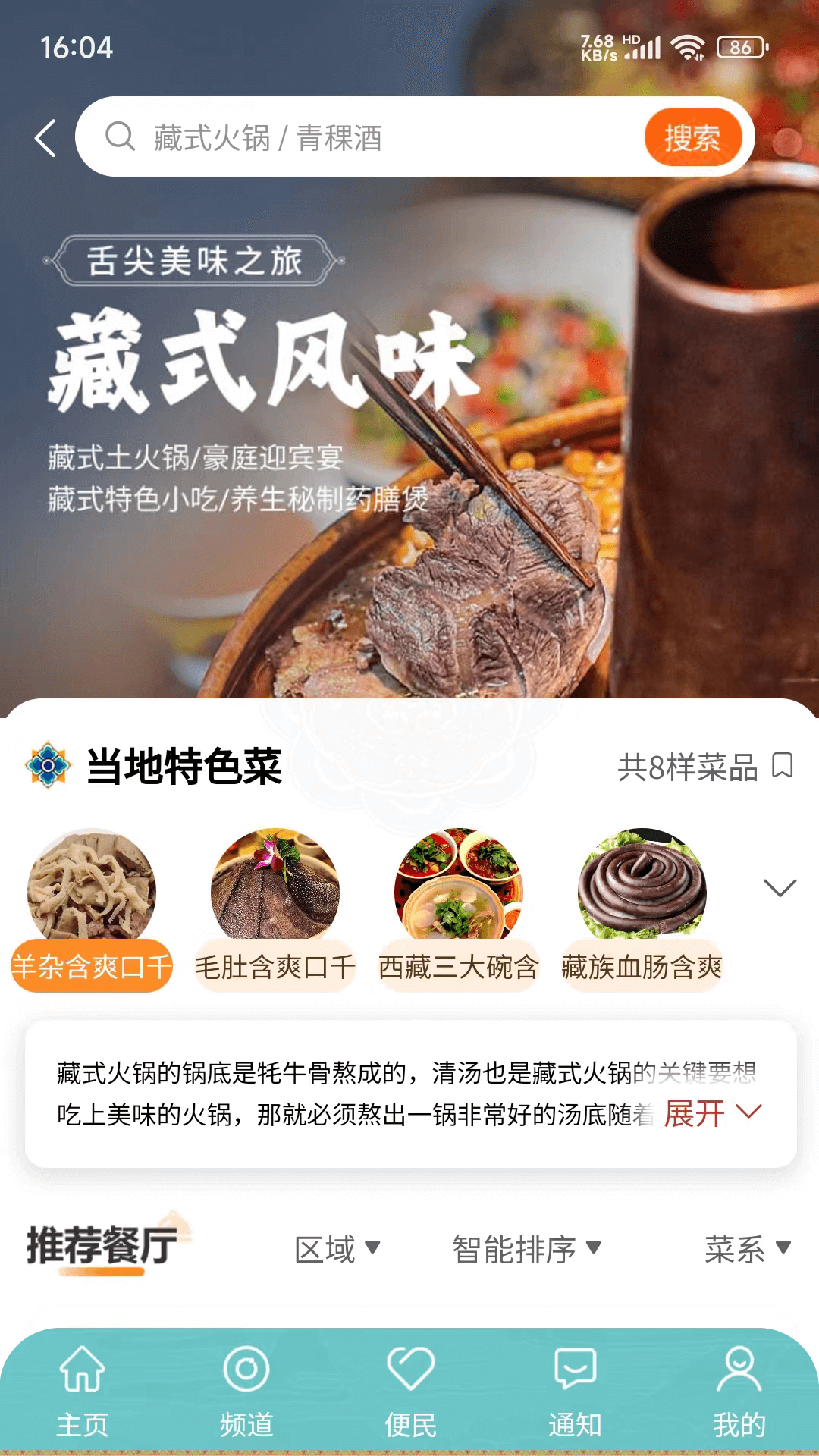Screen dimensions: 819x1456
Task: Tap the lotus emblem beside 当地特色菜
Action: tap(45, 766)
